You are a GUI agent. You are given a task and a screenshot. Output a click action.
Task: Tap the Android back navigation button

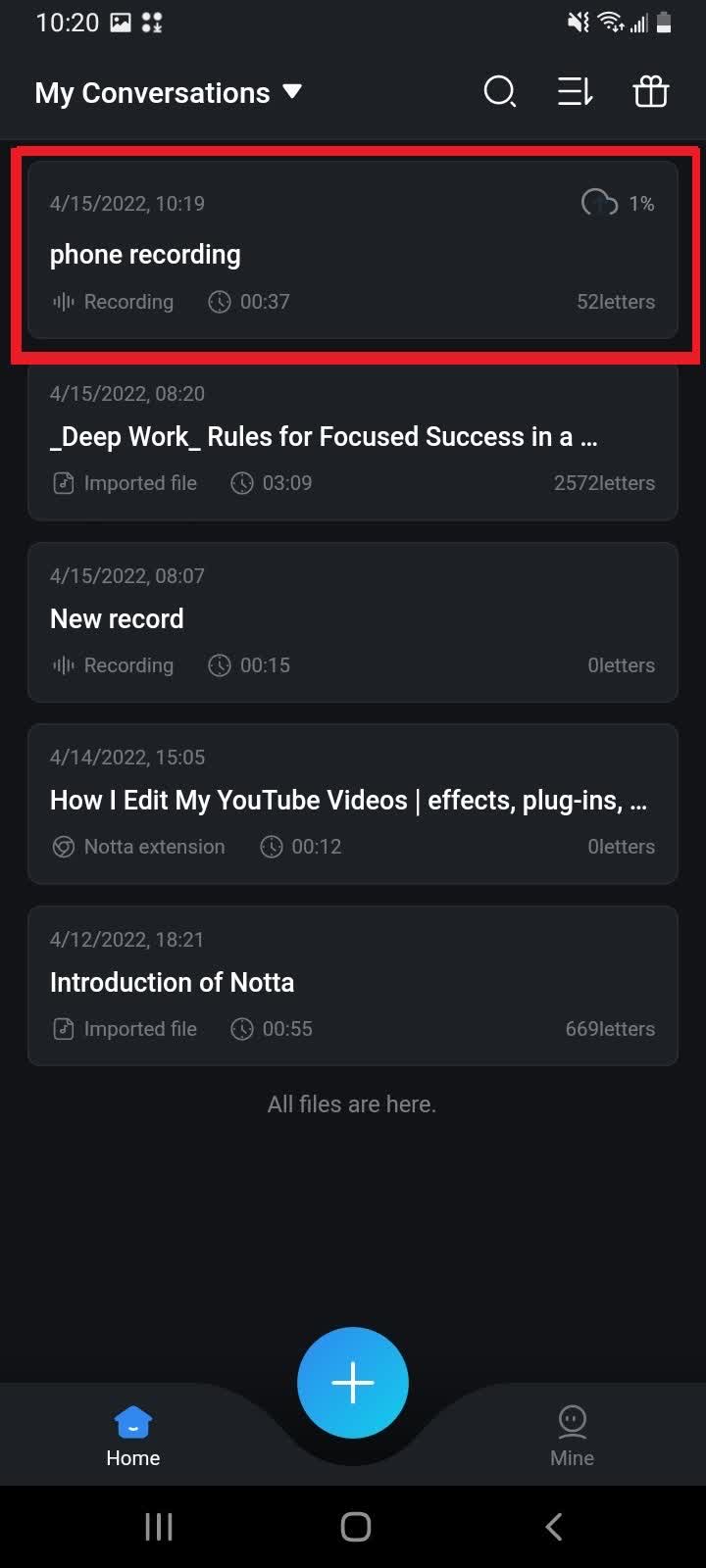pyautogui.click(x=552, y=1526)
